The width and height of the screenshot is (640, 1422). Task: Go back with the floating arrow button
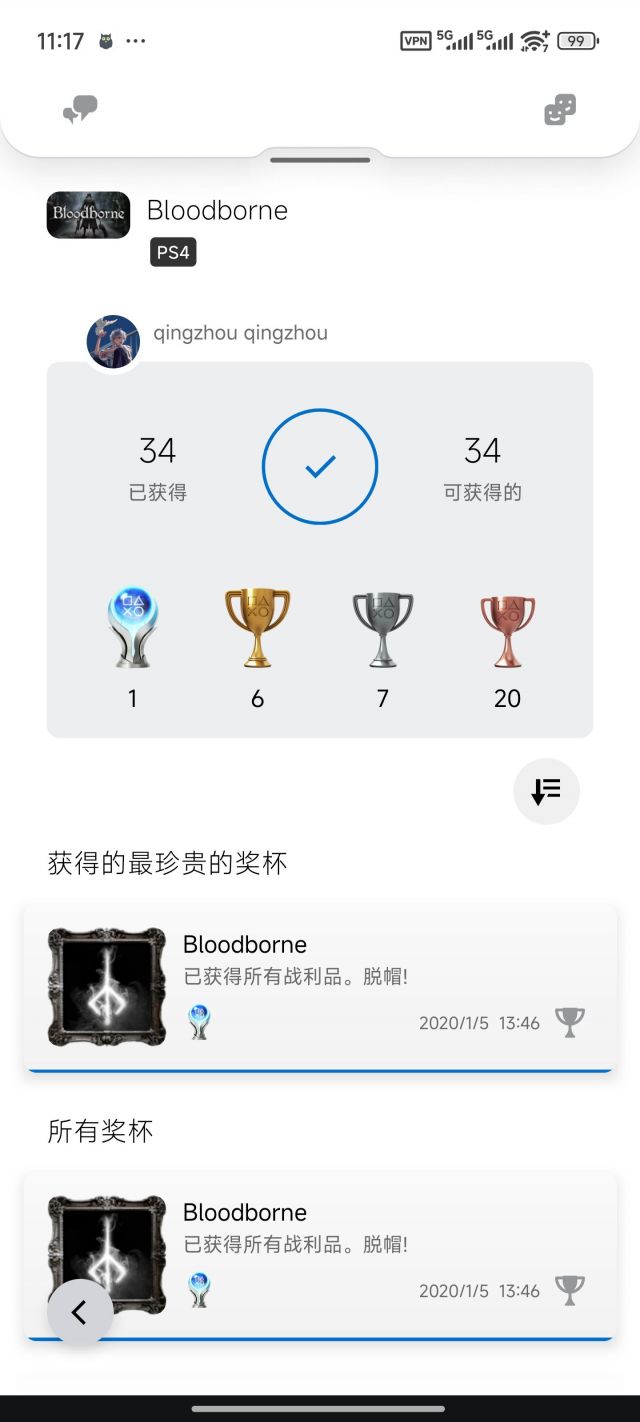click(80, 1312)
